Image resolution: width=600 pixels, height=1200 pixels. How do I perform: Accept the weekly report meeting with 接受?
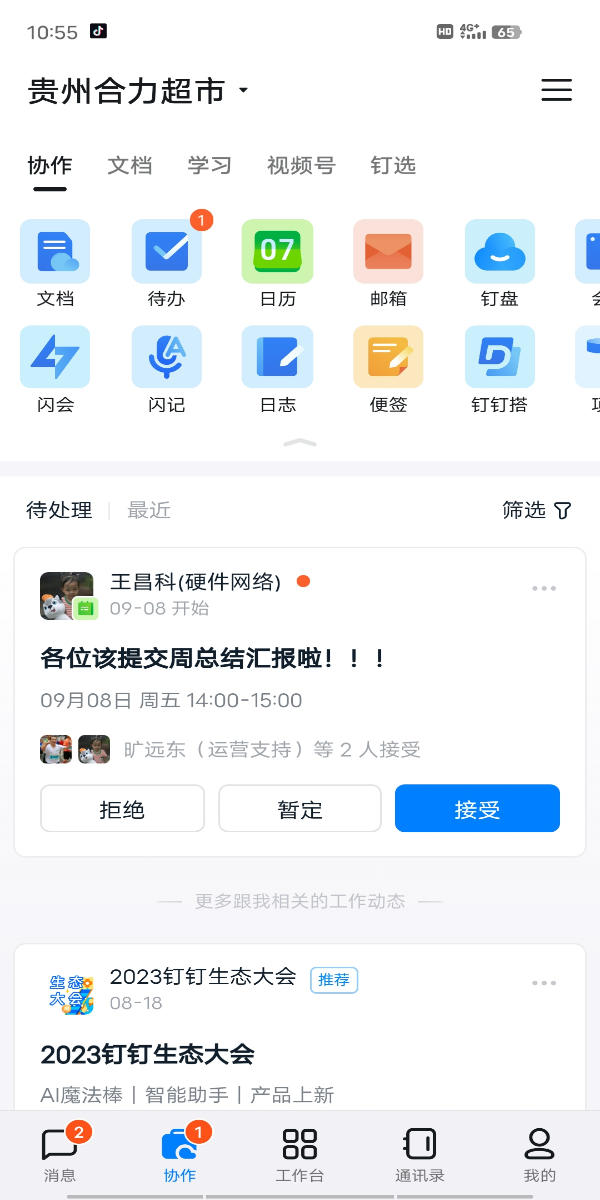(x=477, y=809)
